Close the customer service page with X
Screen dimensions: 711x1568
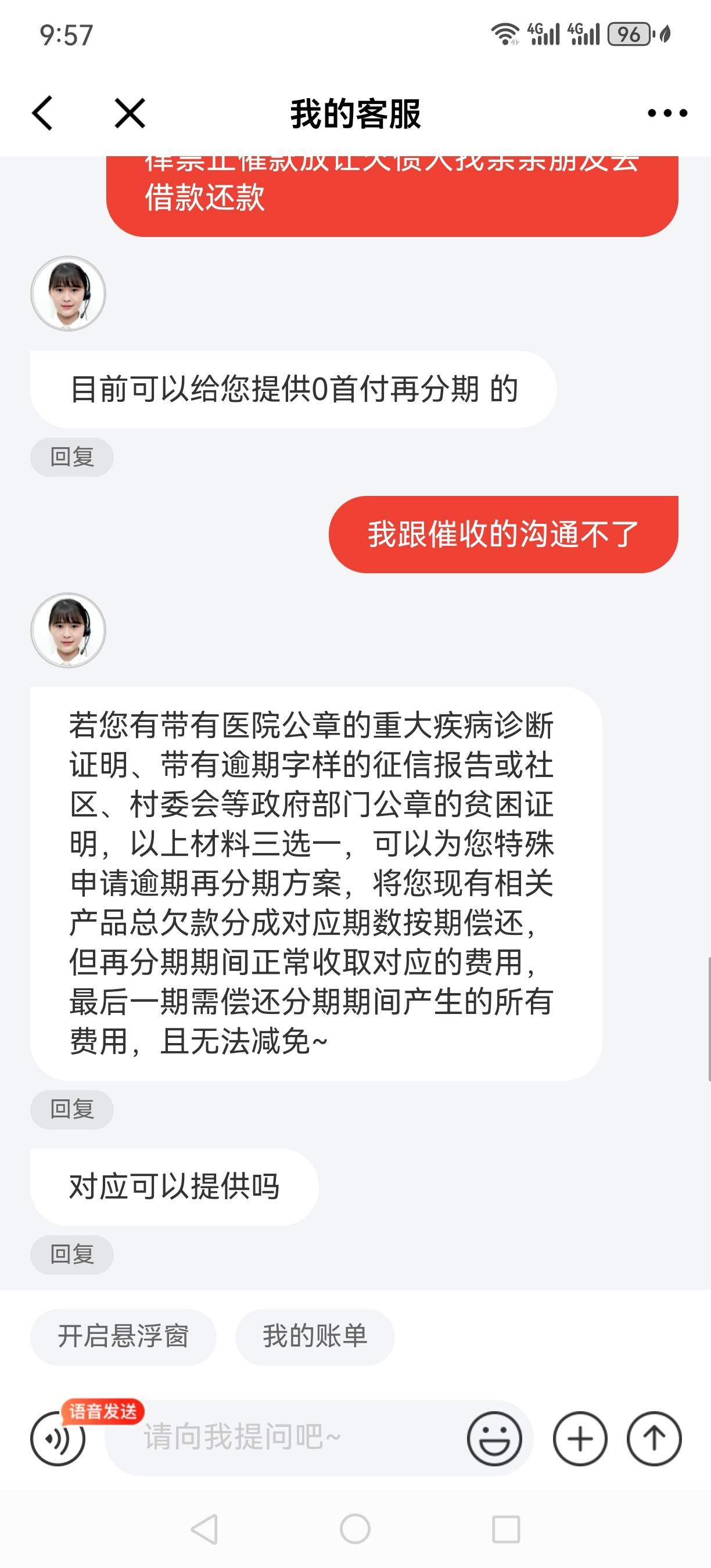(130, 113)
